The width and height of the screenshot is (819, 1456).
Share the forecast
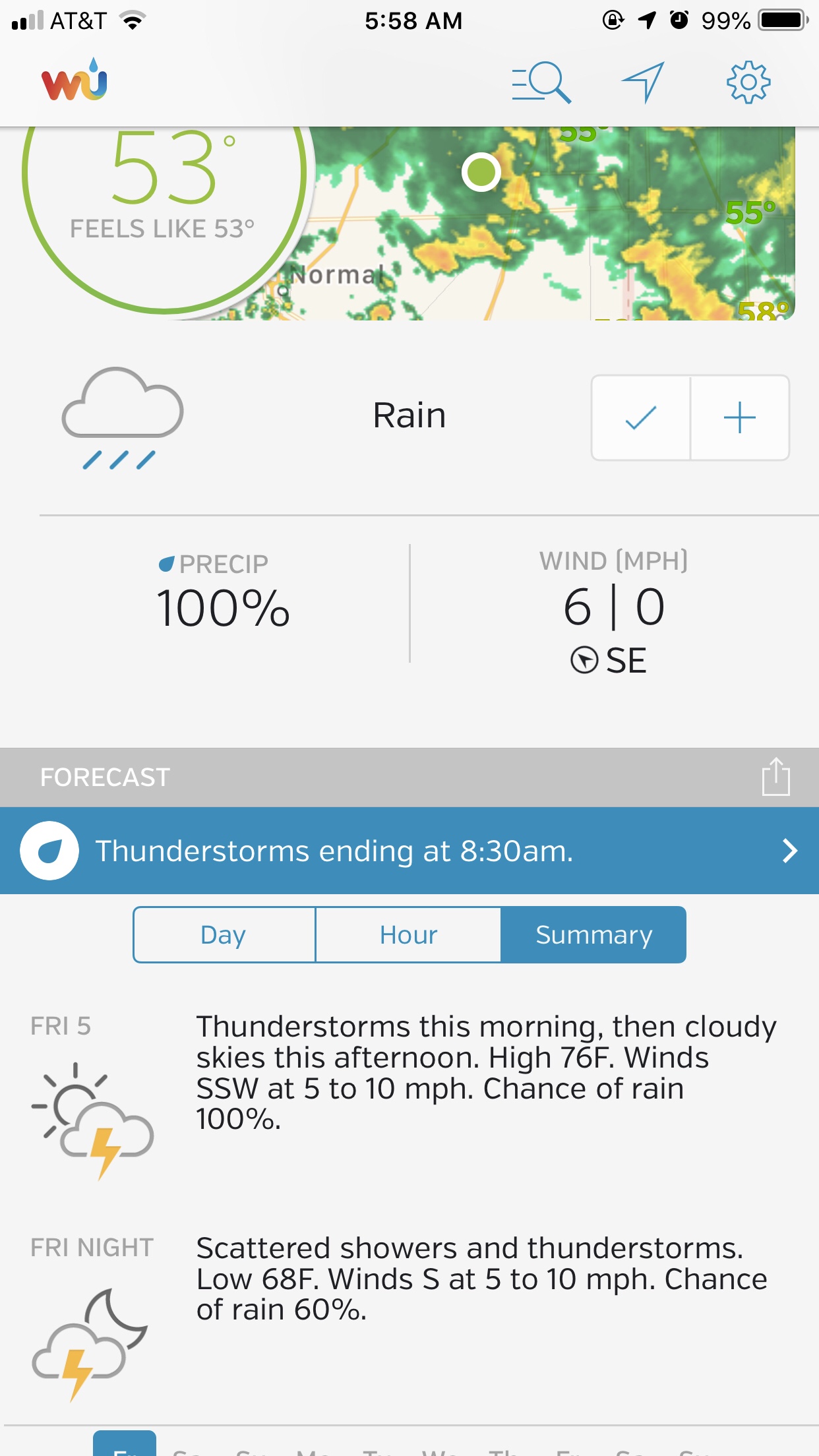(775, 777)
